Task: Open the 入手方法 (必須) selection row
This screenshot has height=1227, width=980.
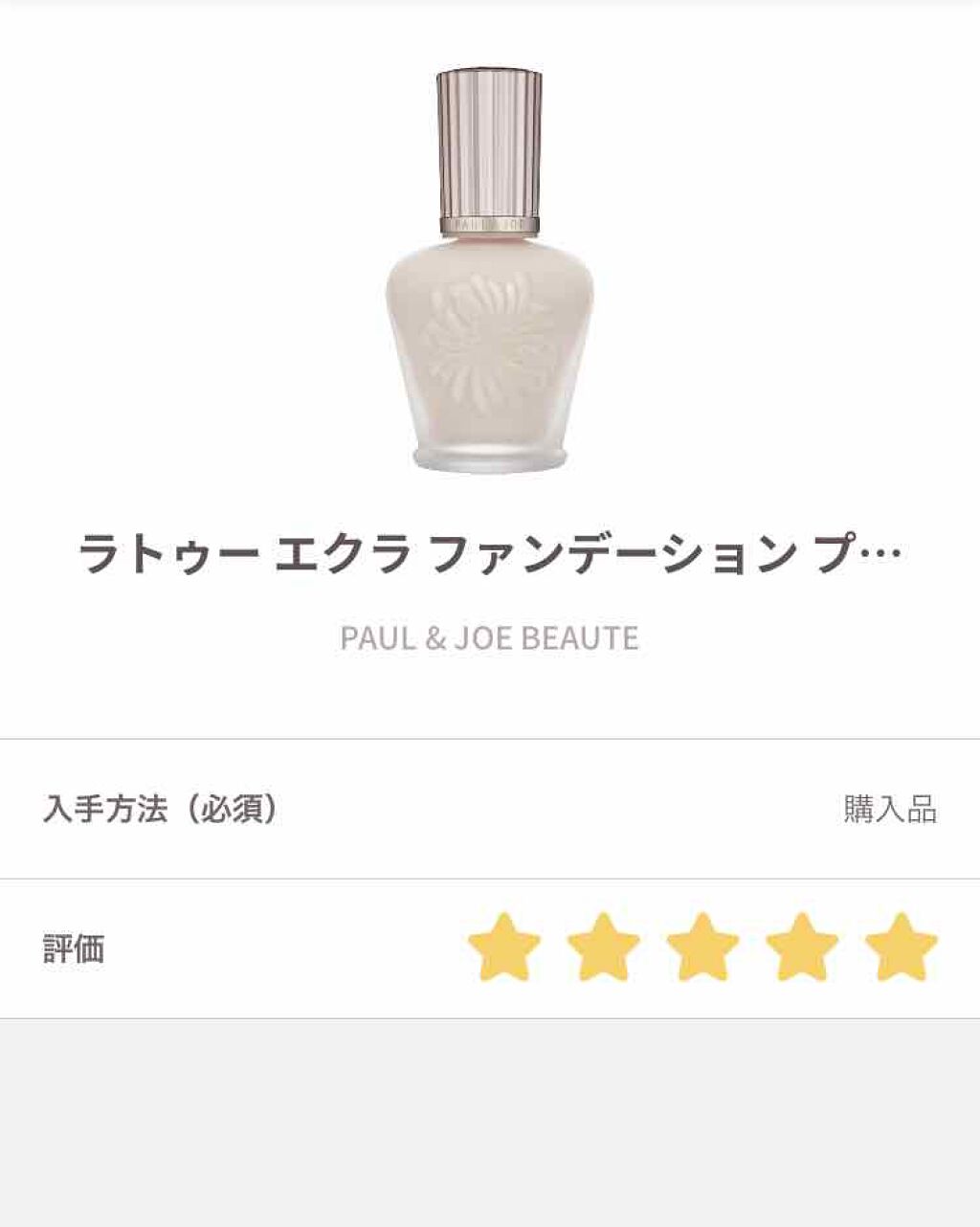Action: point(490,810)
